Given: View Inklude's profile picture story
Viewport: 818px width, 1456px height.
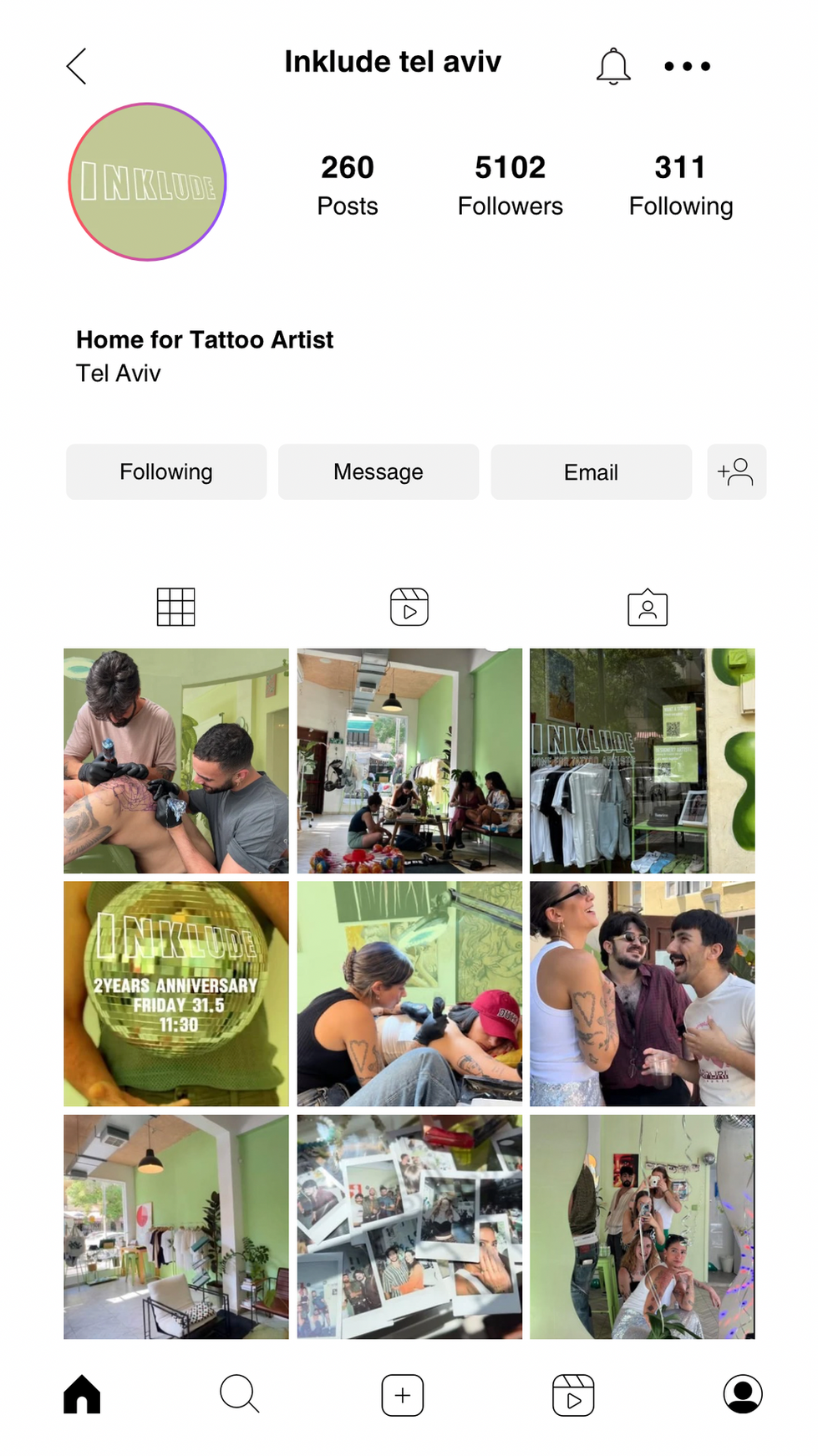Looking at the screenshot, I should click(148, 182).
